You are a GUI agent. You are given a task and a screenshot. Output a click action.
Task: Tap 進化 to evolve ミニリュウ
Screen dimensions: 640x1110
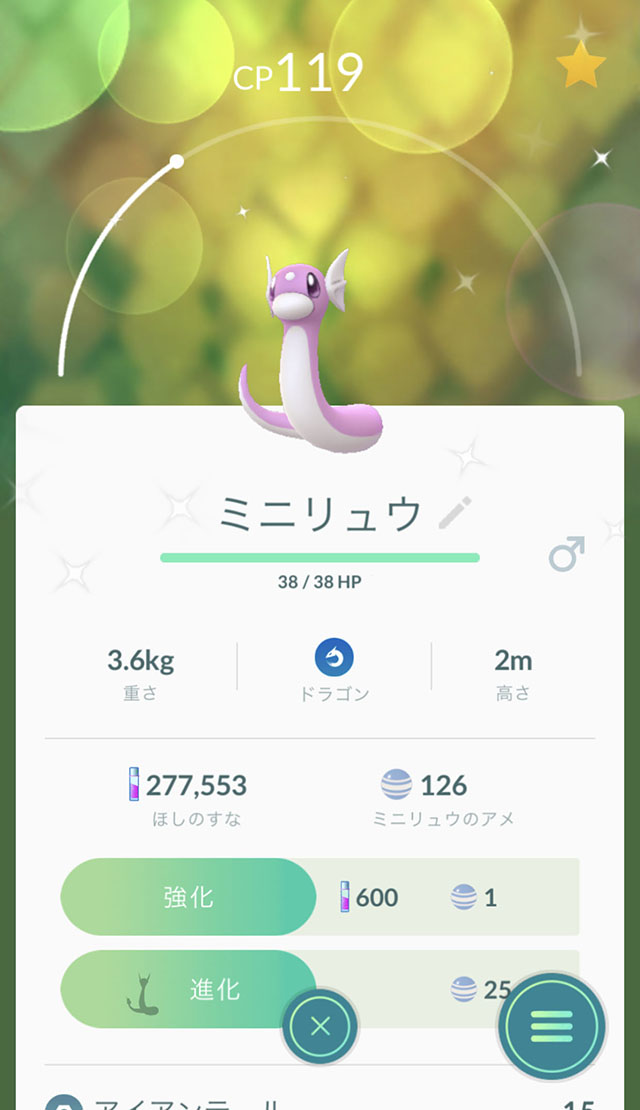click(x=189, y=988)
